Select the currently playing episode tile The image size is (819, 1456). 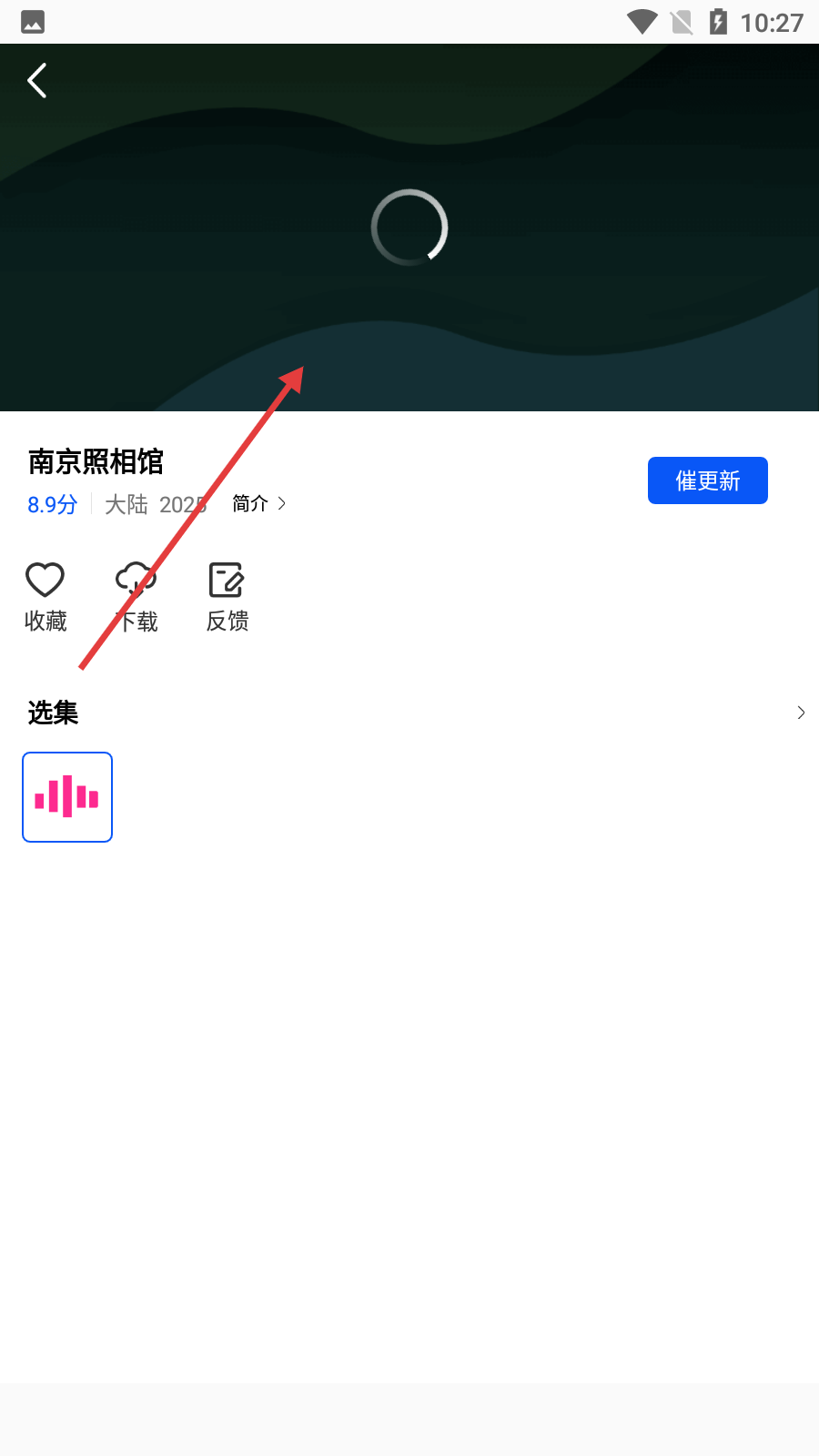pos(67,797)
